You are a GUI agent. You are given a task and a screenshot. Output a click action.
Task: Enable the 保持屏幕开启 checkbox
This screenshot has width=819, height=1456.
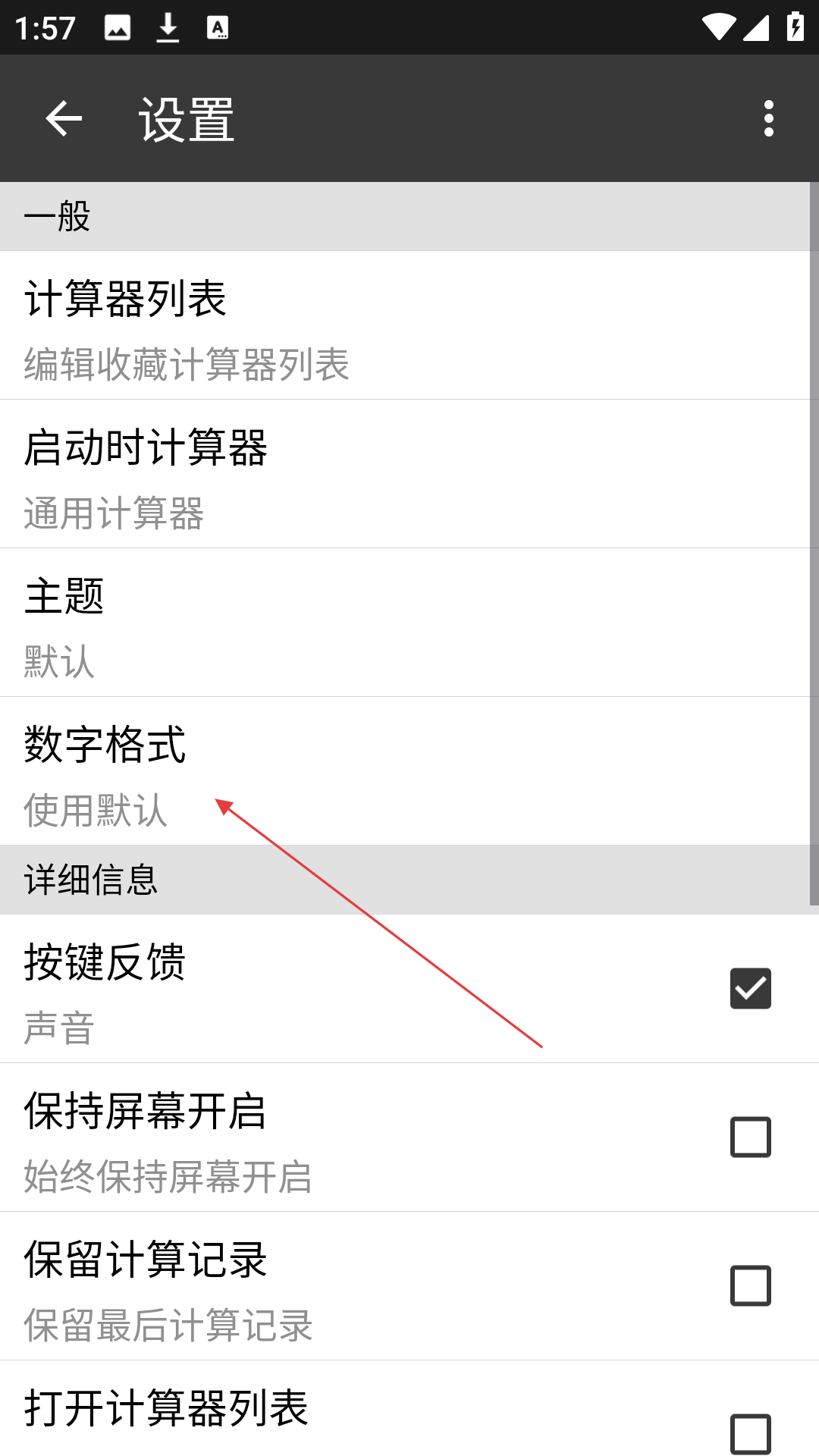(x=751, y=1137)
